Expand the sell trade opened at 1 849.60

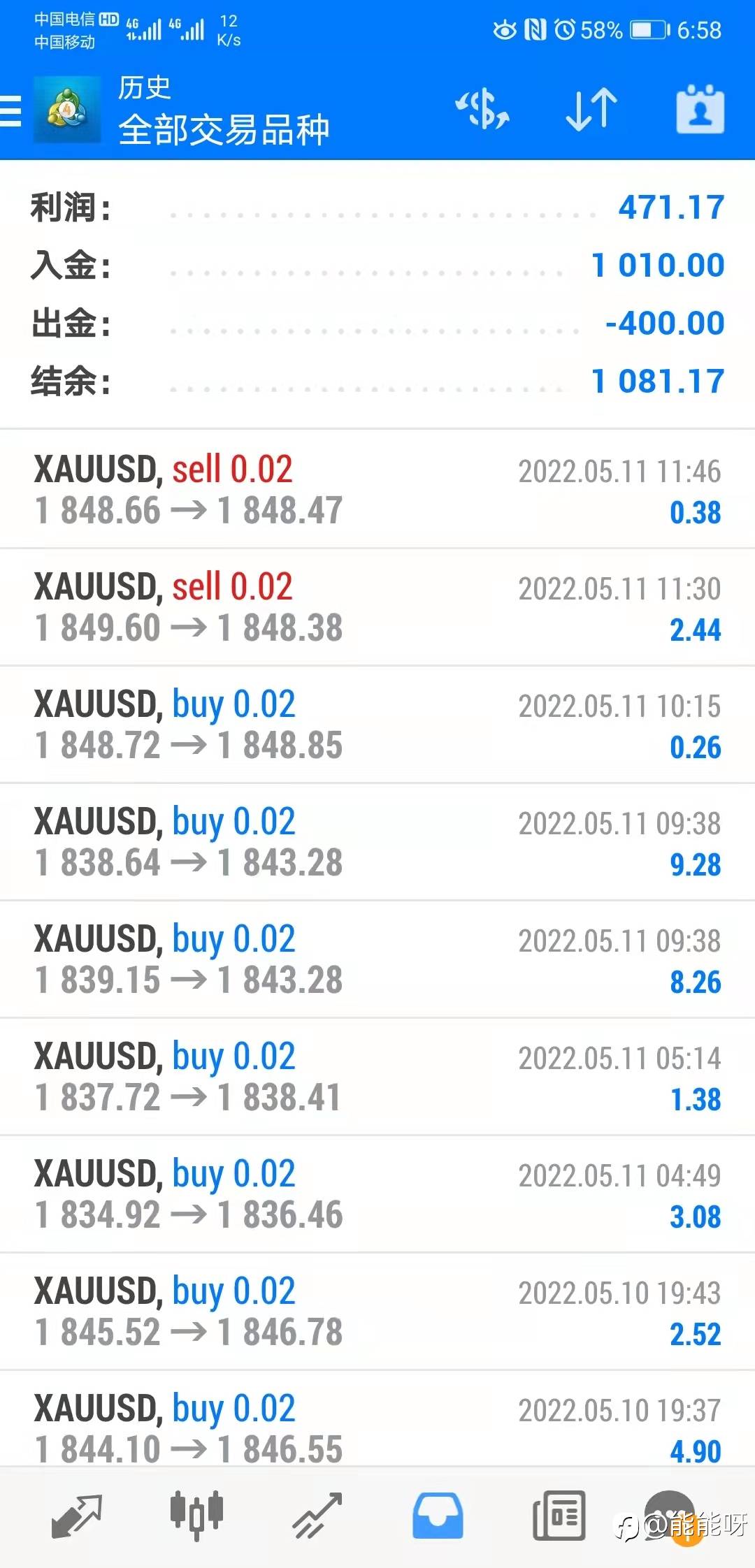(377, 607)
